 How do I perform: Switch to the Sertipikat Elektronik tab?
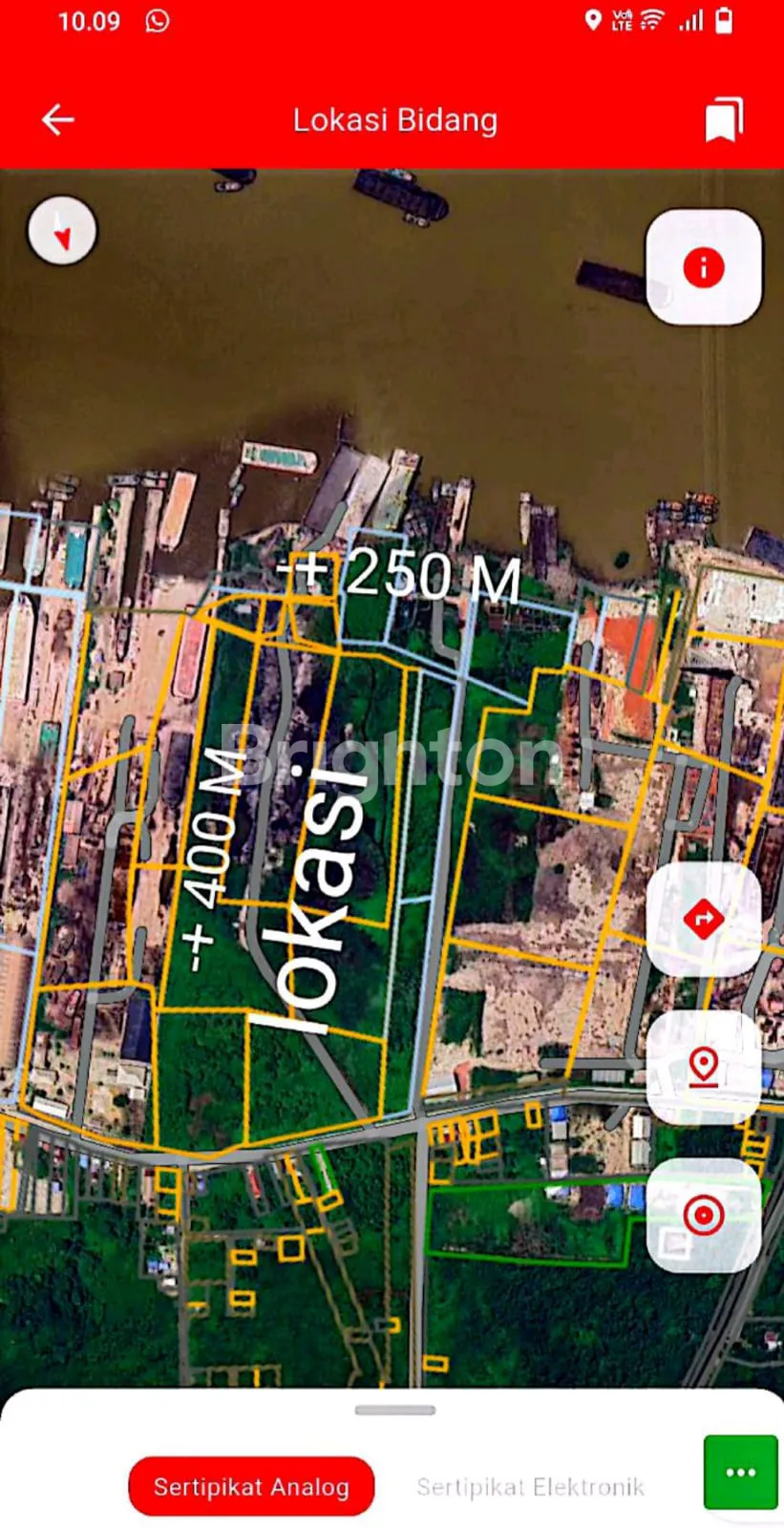click(530, 1486)
